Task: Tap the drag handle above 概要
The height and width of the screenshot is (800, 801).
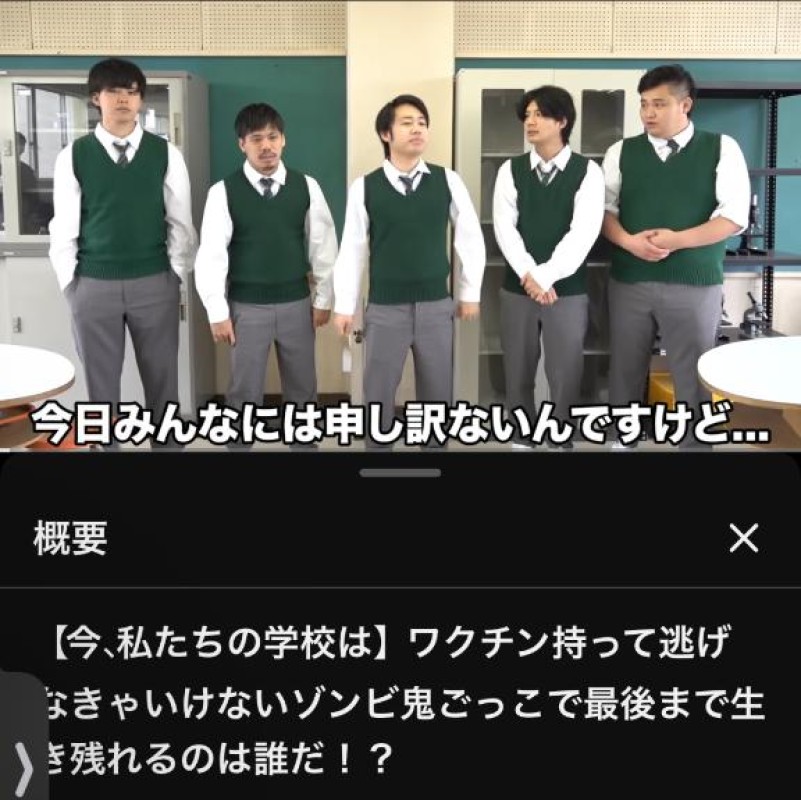Action: click(400, 472)
